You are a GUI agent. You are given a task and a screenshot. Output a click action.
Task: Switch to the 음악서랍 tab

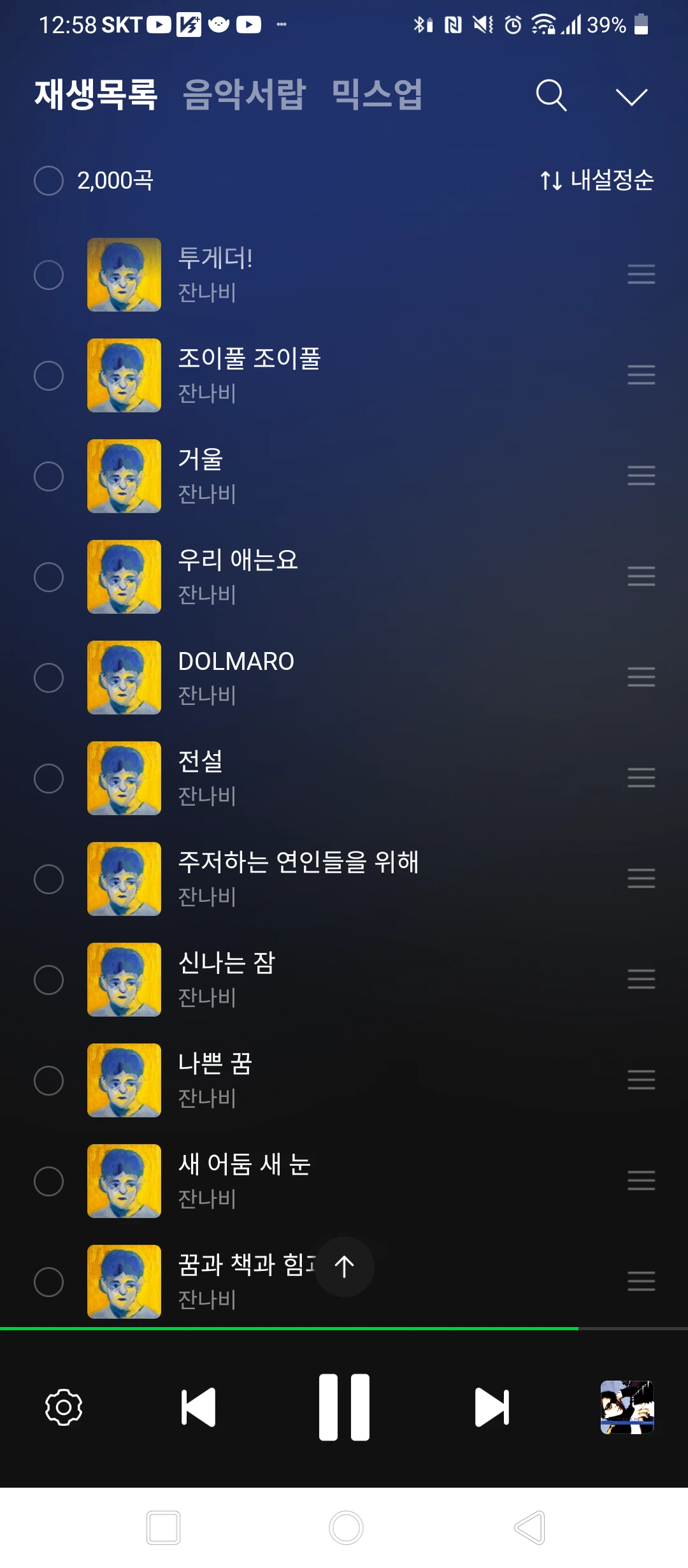(244, 94)
